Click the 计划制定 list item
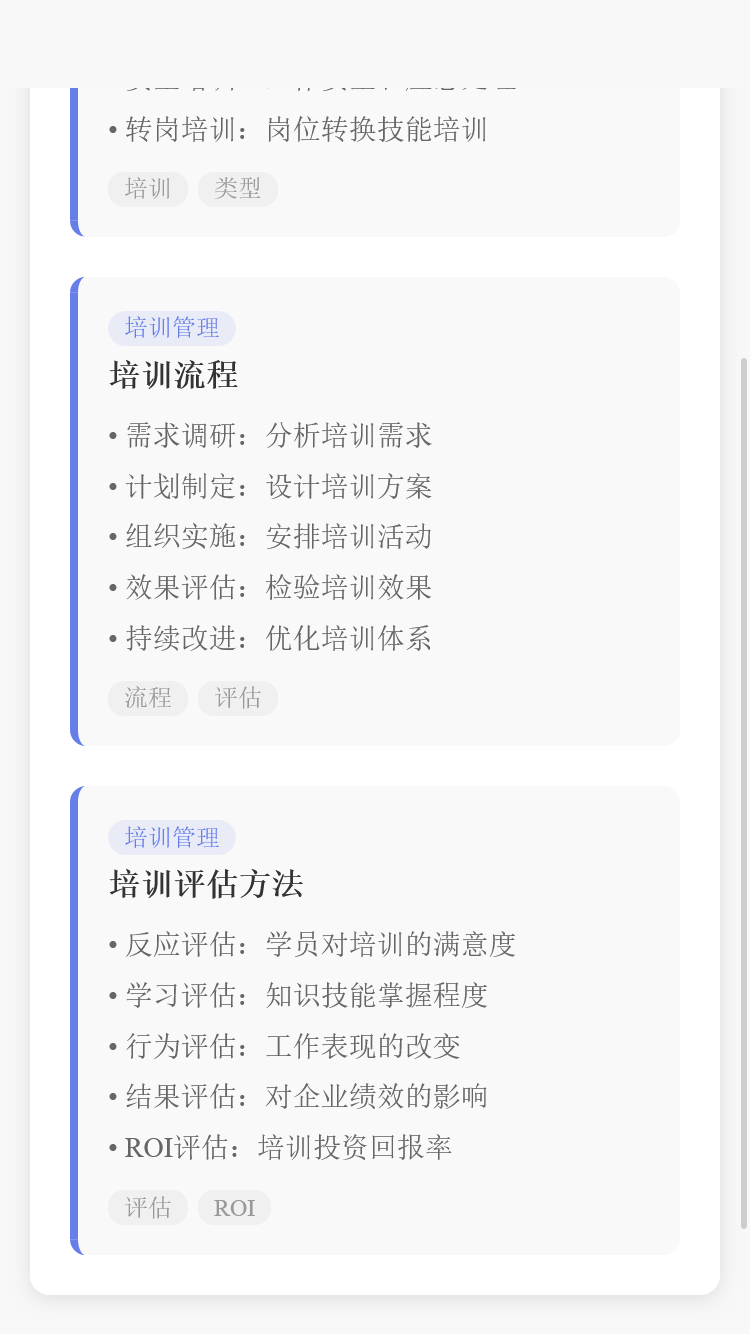Screen dimensions: 752x1336 (x=271, y=486)
